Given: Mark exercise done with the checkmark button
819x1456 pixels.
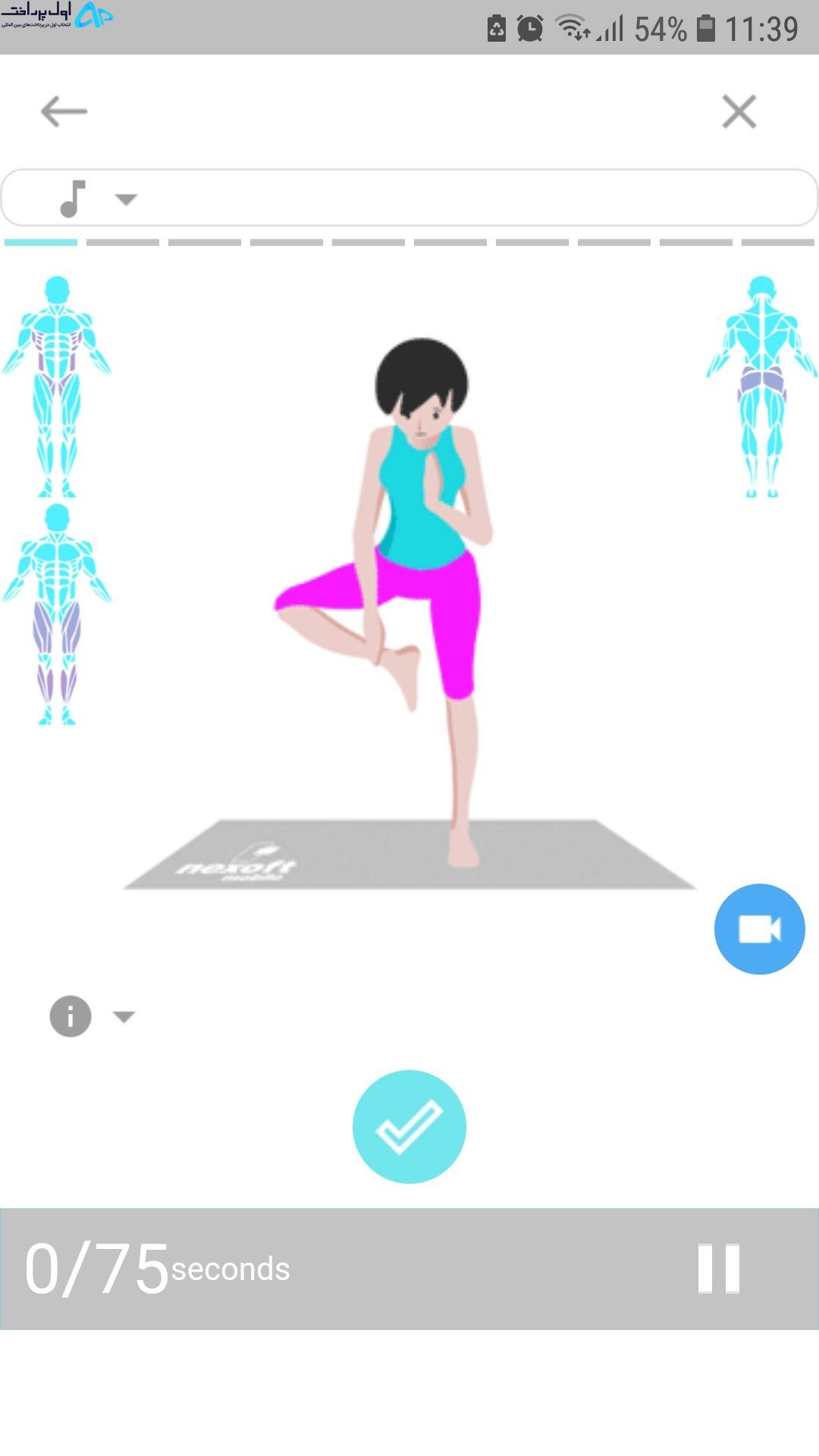Looking at the screenshot, I should pyautogui.click(x=409, y=1127).
